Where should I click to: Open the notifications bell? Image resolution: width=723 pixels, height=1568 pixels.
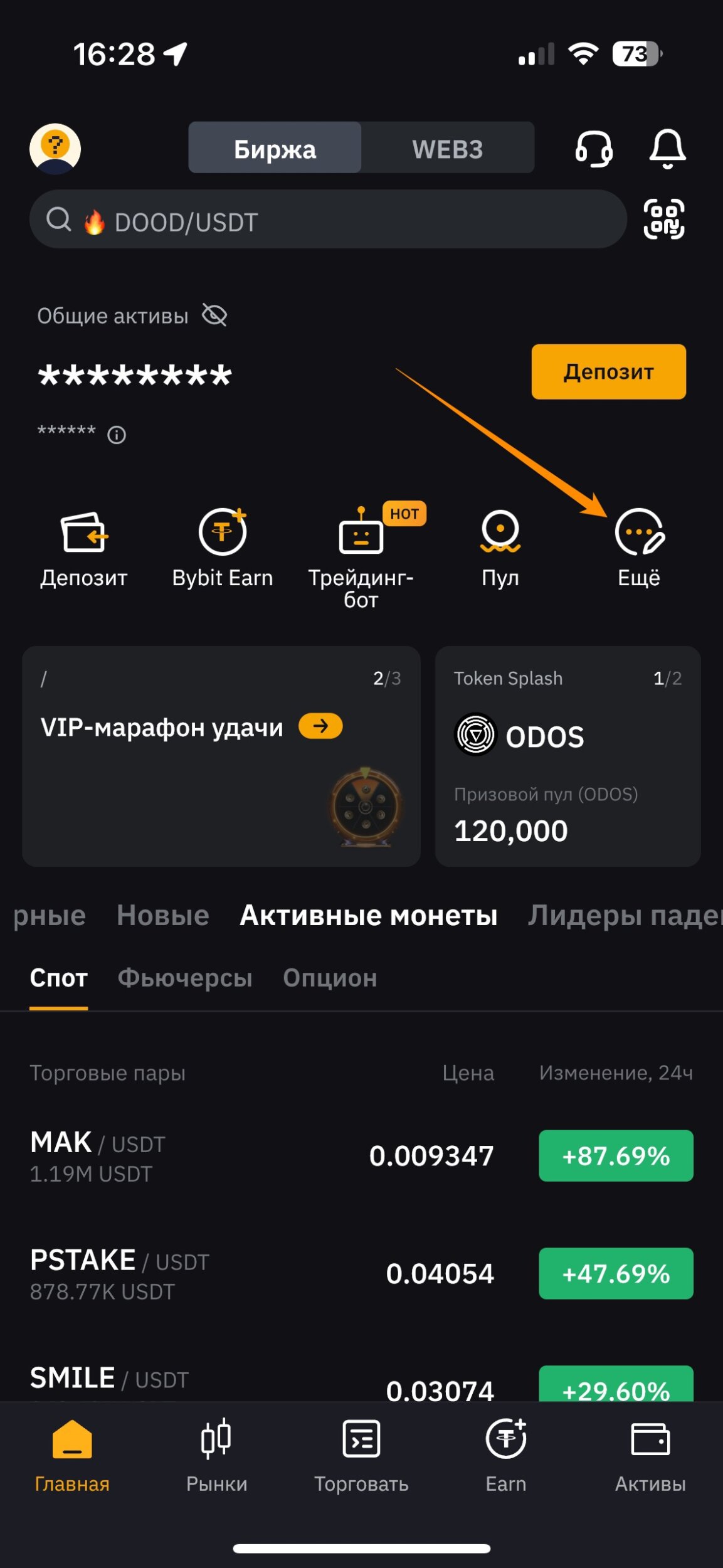pyautogui.click(x=667, y=149)
